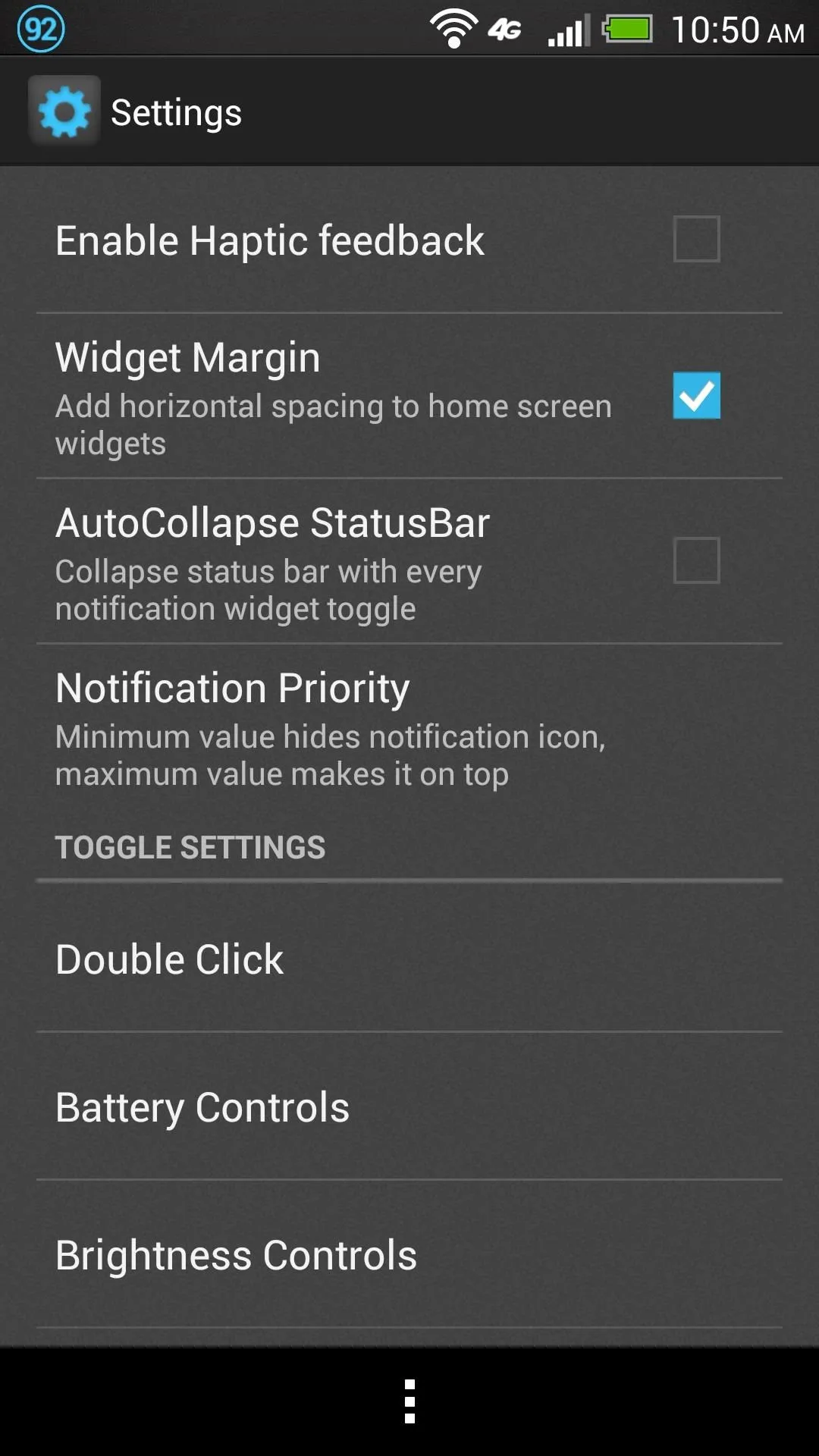The width and height of the screenshot is (819, 1456).
Task: Uncheck the Widget Margin checkbox
Action: [x=696, y=395]
